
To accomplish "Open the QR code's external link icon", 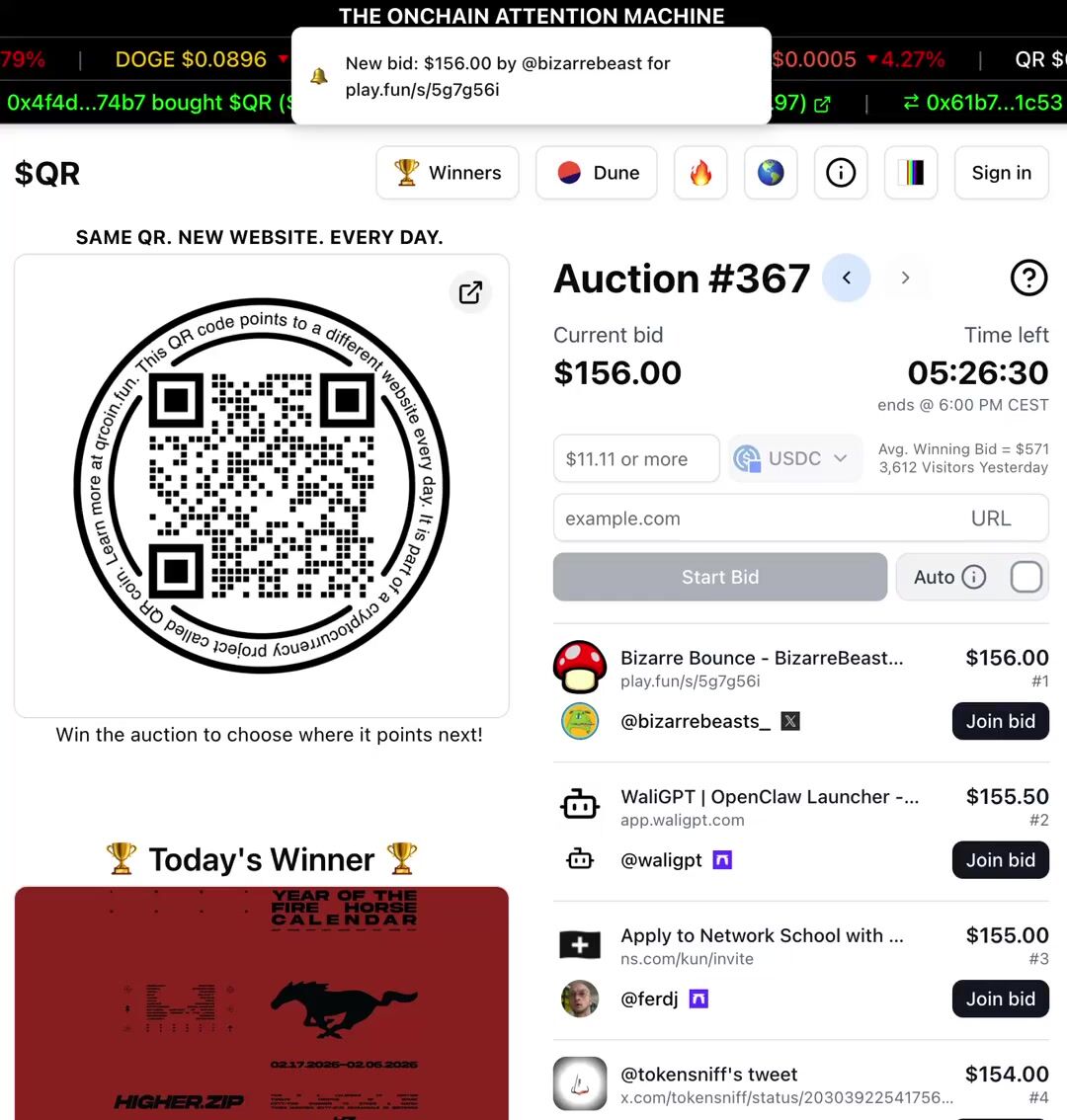I will coord(471,292).
